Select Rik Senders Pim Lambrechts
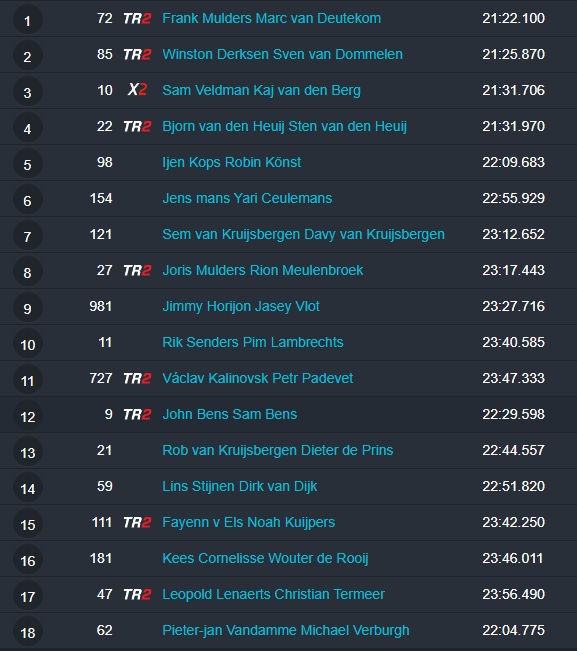 coord(253,343)
